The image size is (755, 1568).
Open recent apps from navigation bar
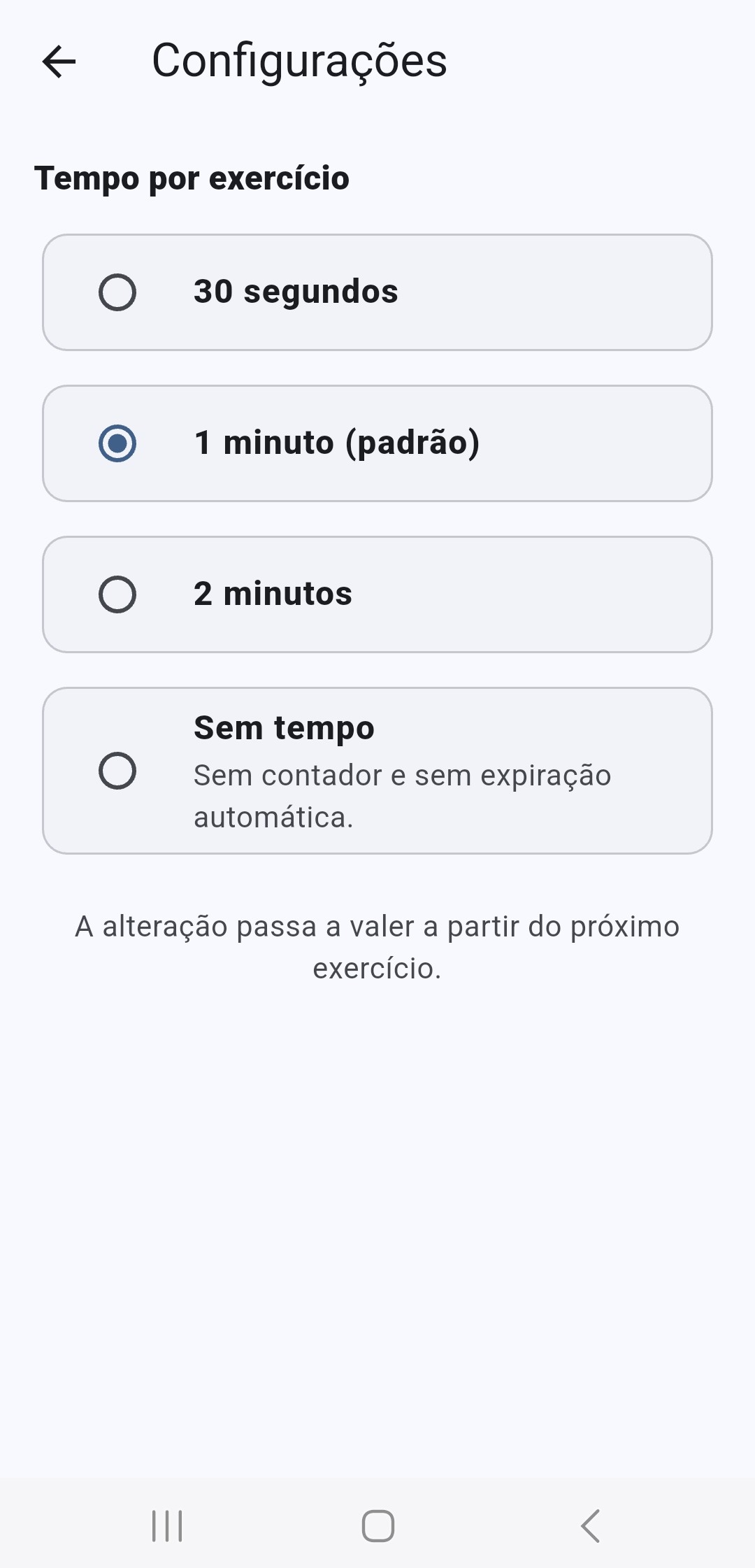pyautogui.click(x=166, y=1528)
